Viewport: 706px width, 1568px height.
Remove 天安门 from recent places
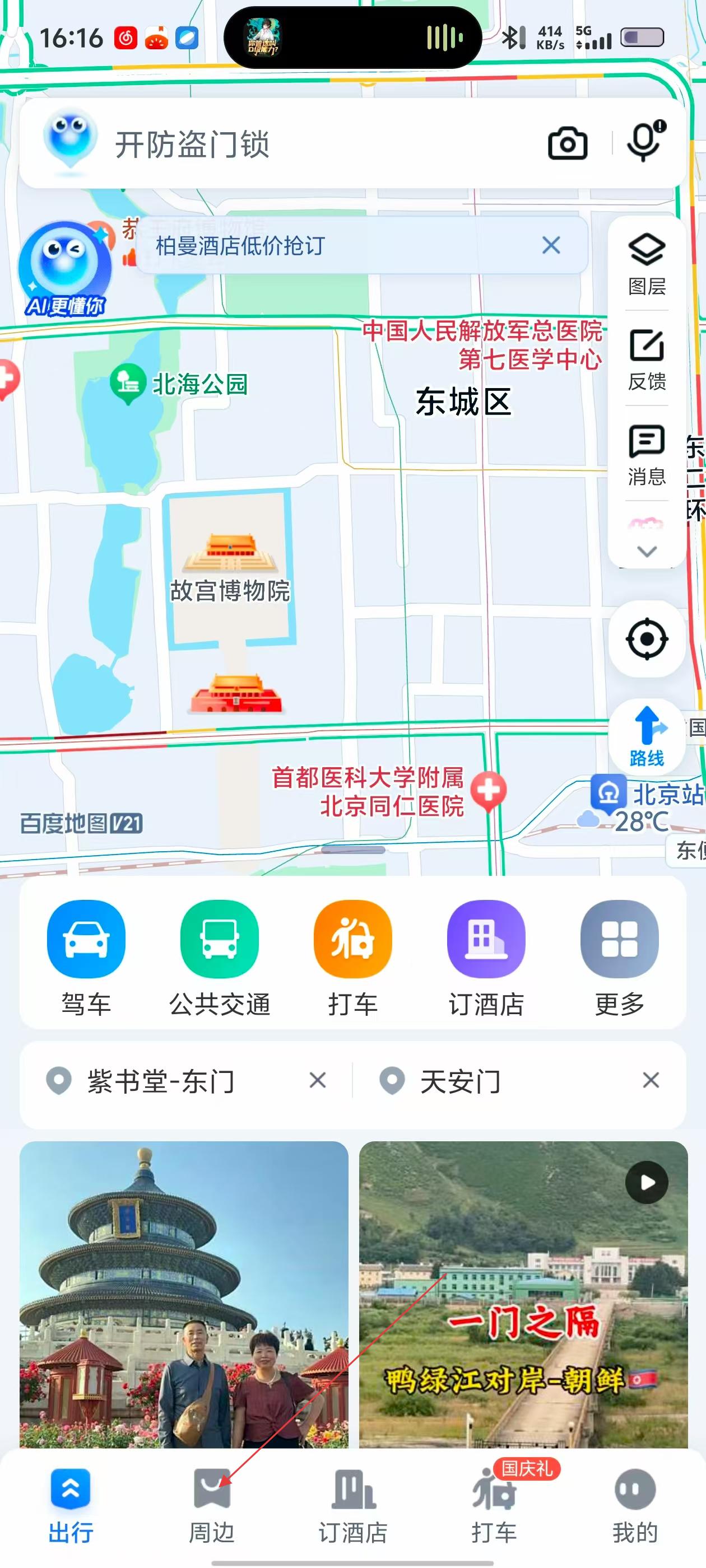point(650,1081)
